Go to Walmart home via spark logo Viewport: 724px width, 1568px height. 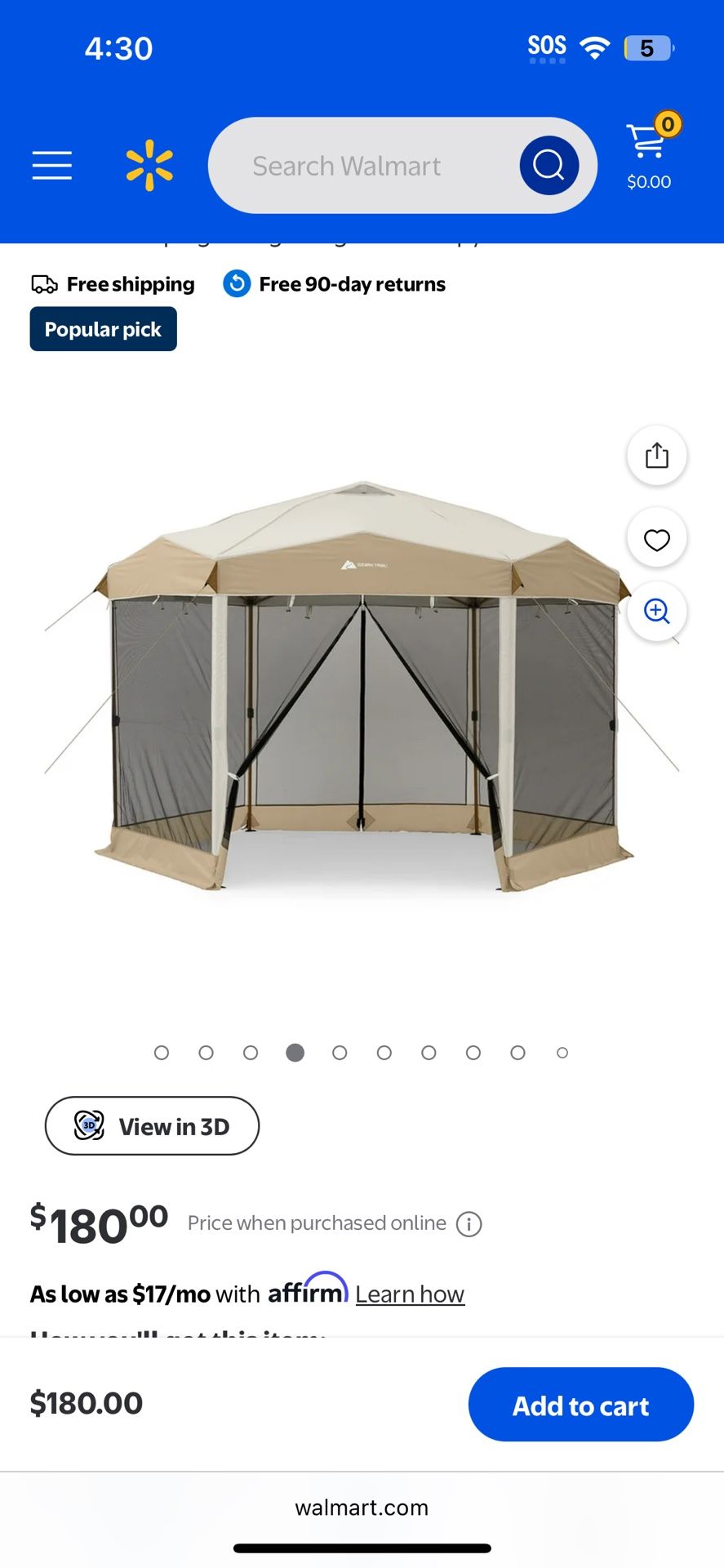coord(149,165)
